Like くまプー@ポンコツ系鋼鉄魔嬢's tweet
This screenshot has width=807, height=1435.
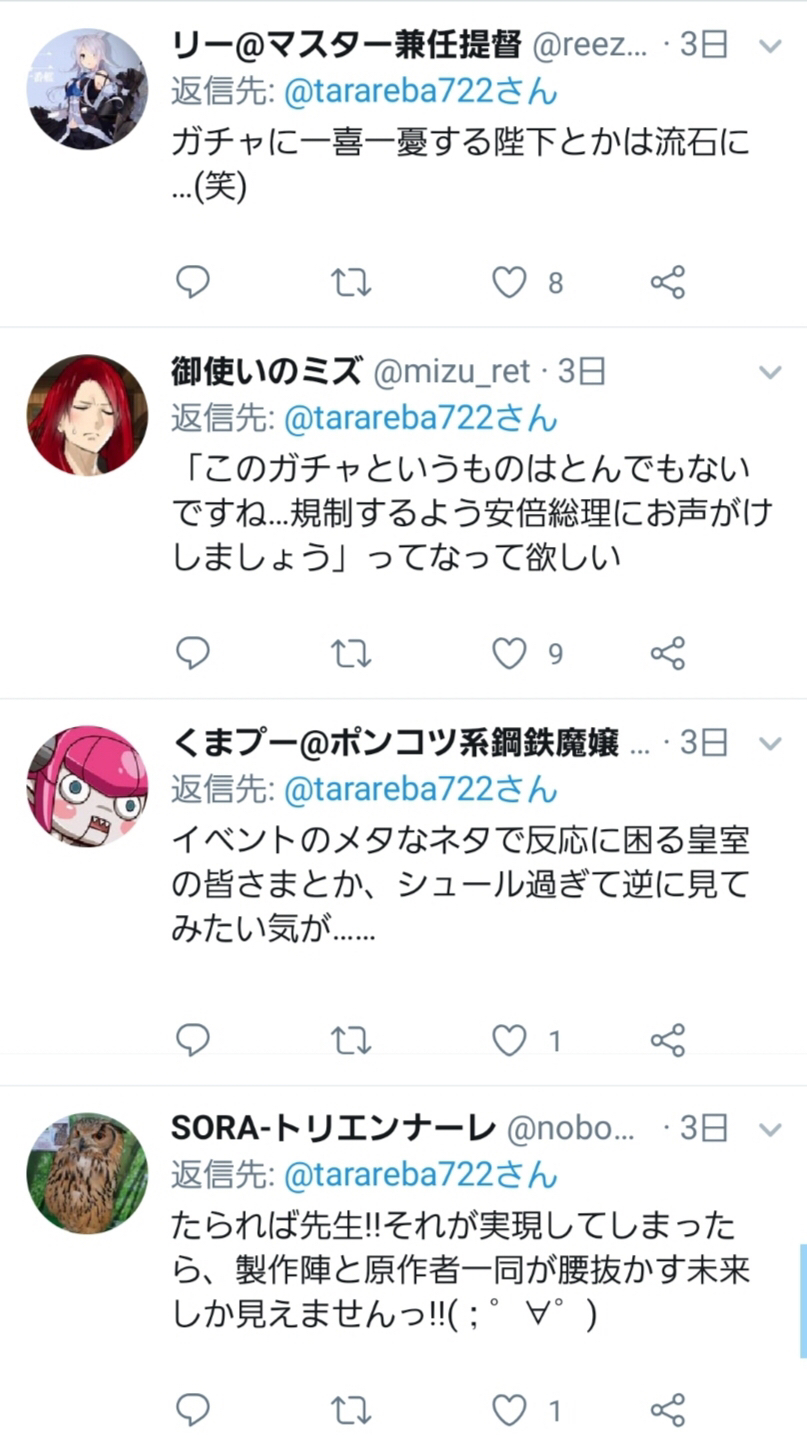510,1042
